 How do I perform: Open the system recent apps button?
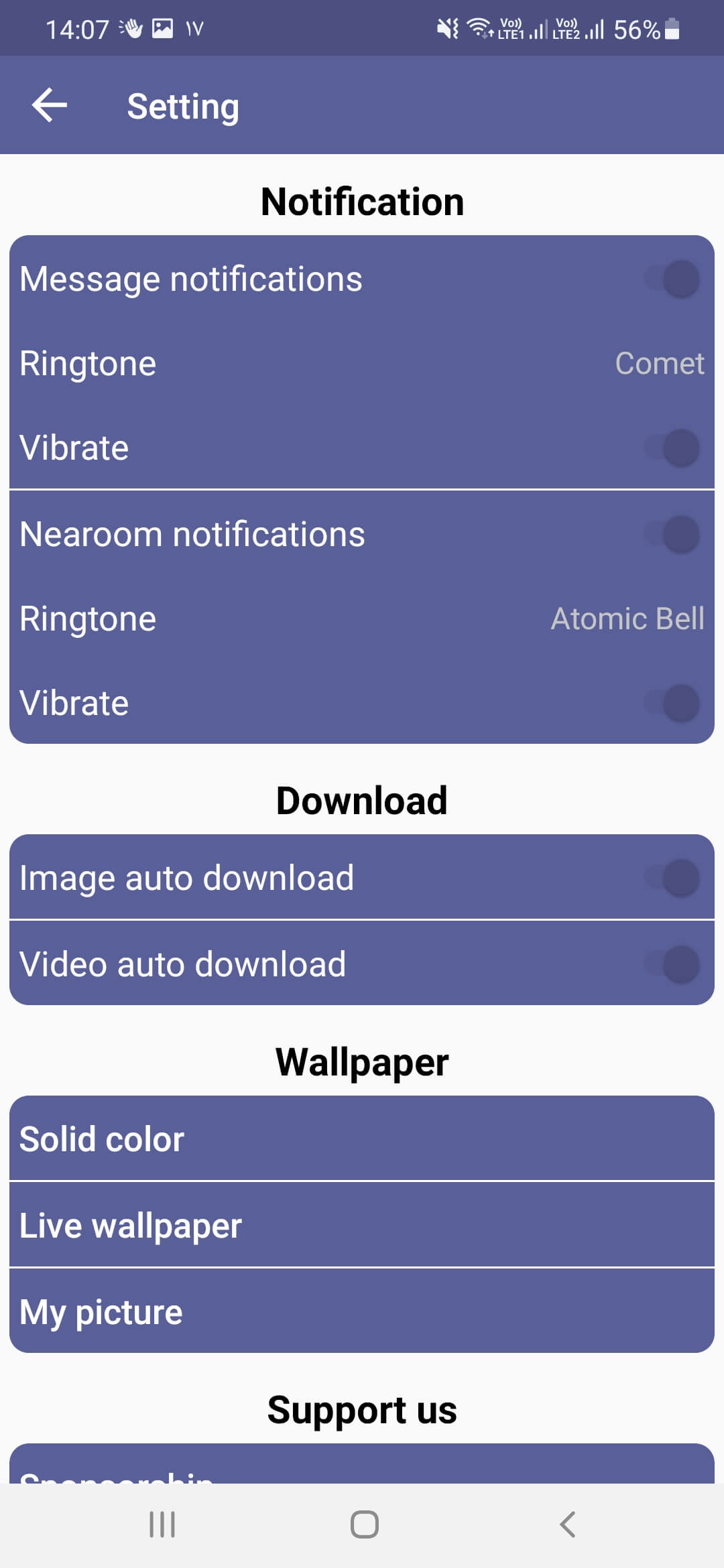162,1524
